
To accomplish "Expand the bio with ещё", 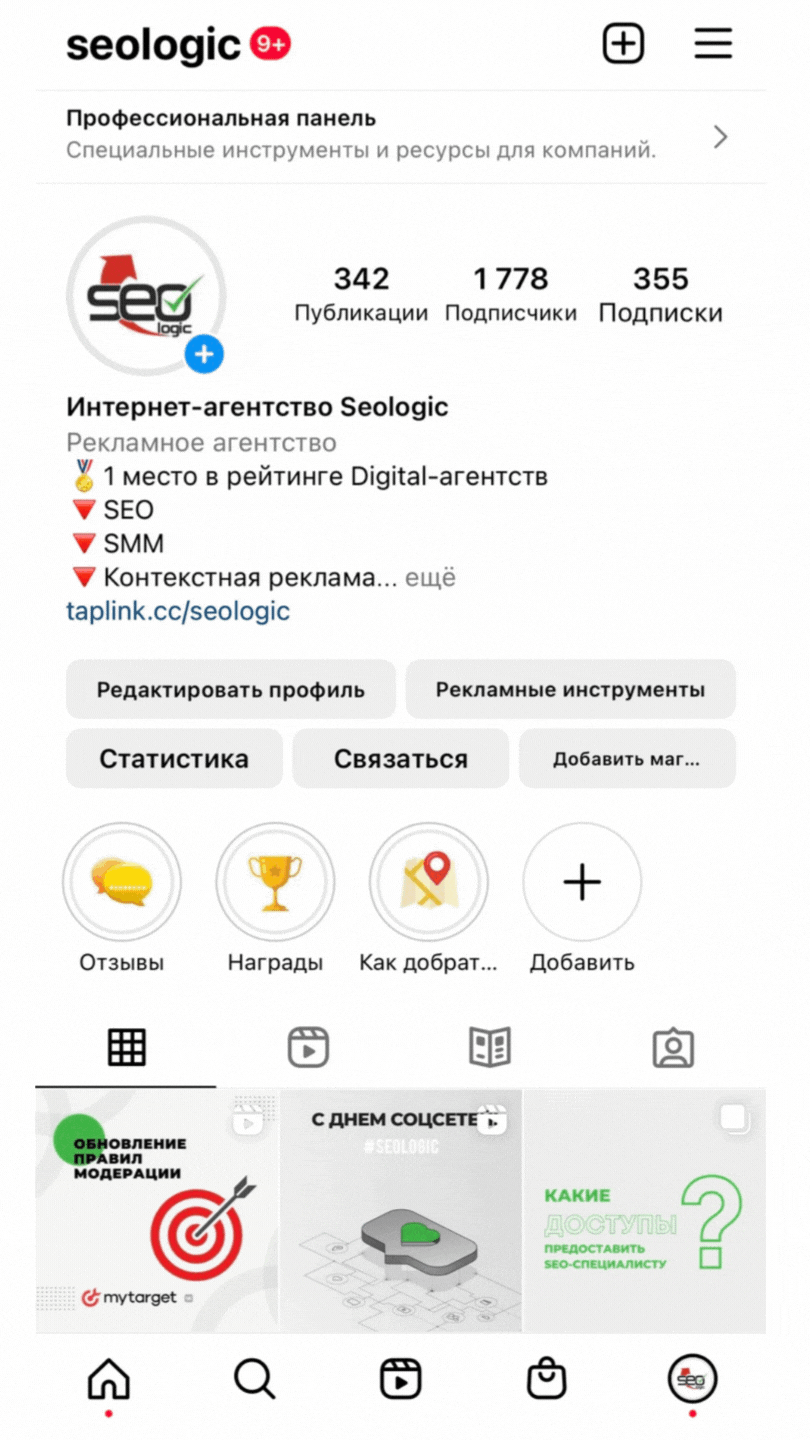I will 431,578.
